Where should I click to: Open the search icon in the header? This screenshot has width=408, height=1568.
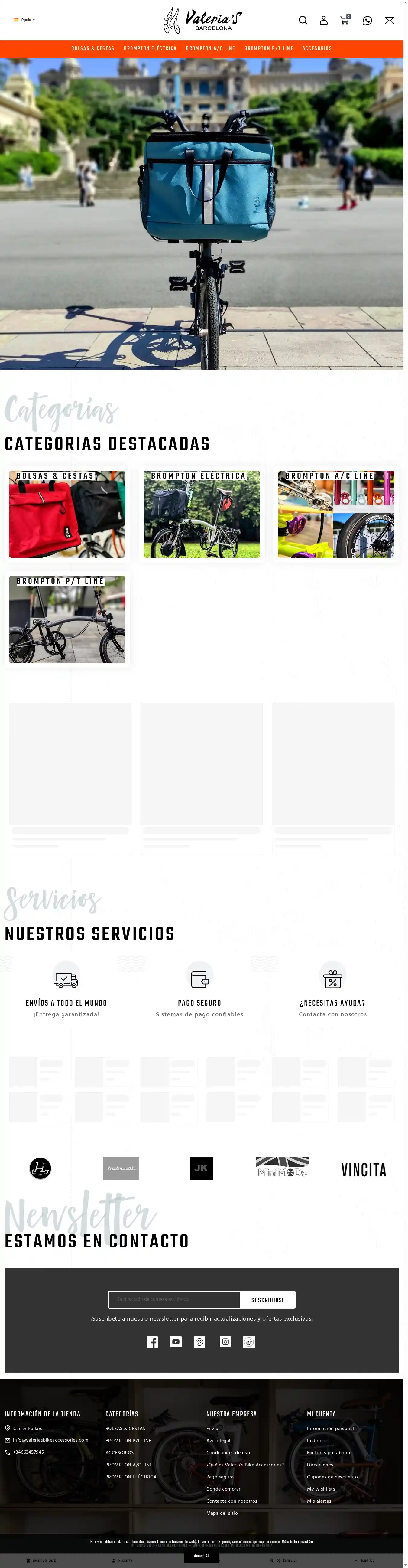[x=303, y=21]
